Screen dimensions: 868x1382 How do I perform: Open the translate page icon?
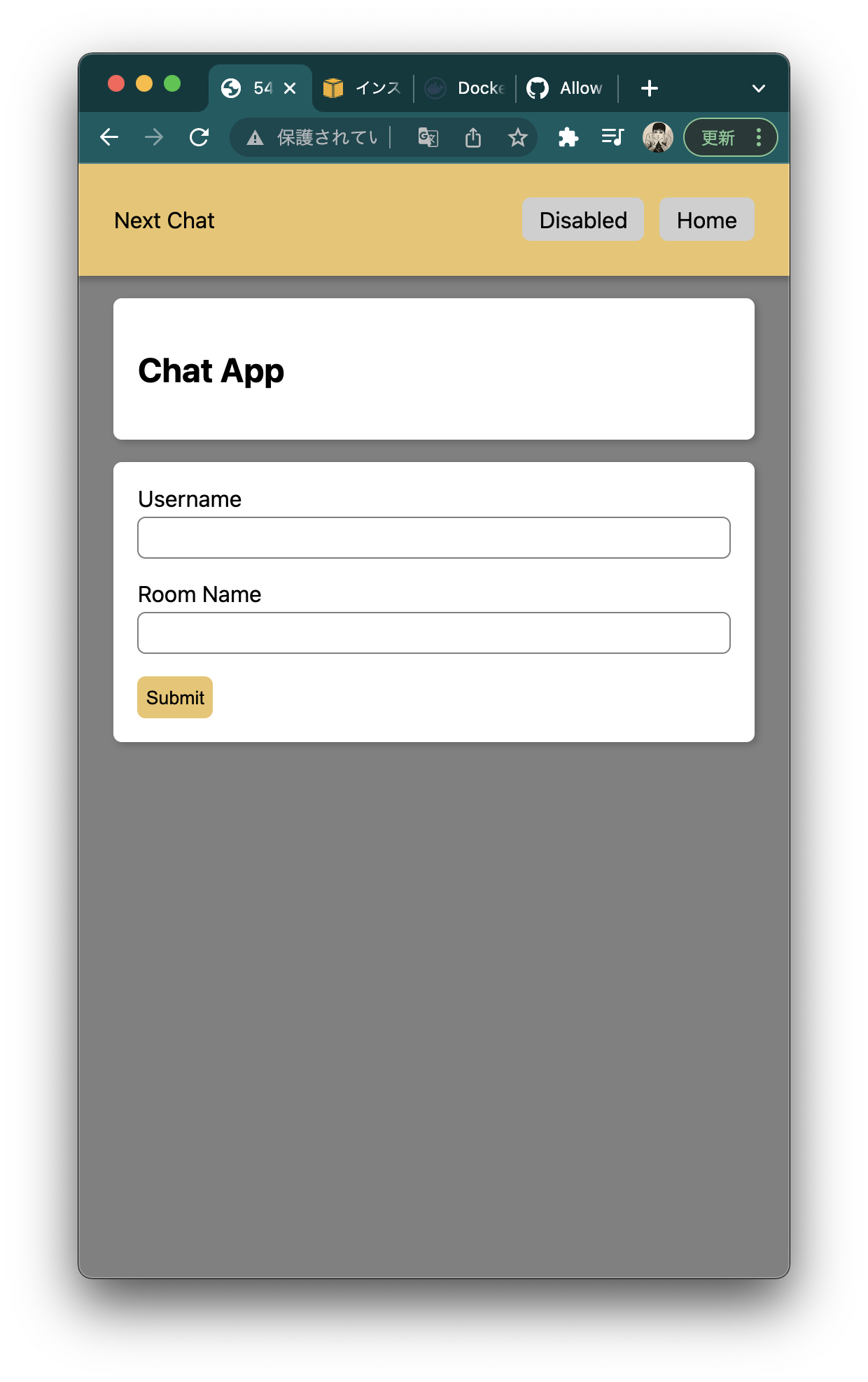[x=428, y=137]
